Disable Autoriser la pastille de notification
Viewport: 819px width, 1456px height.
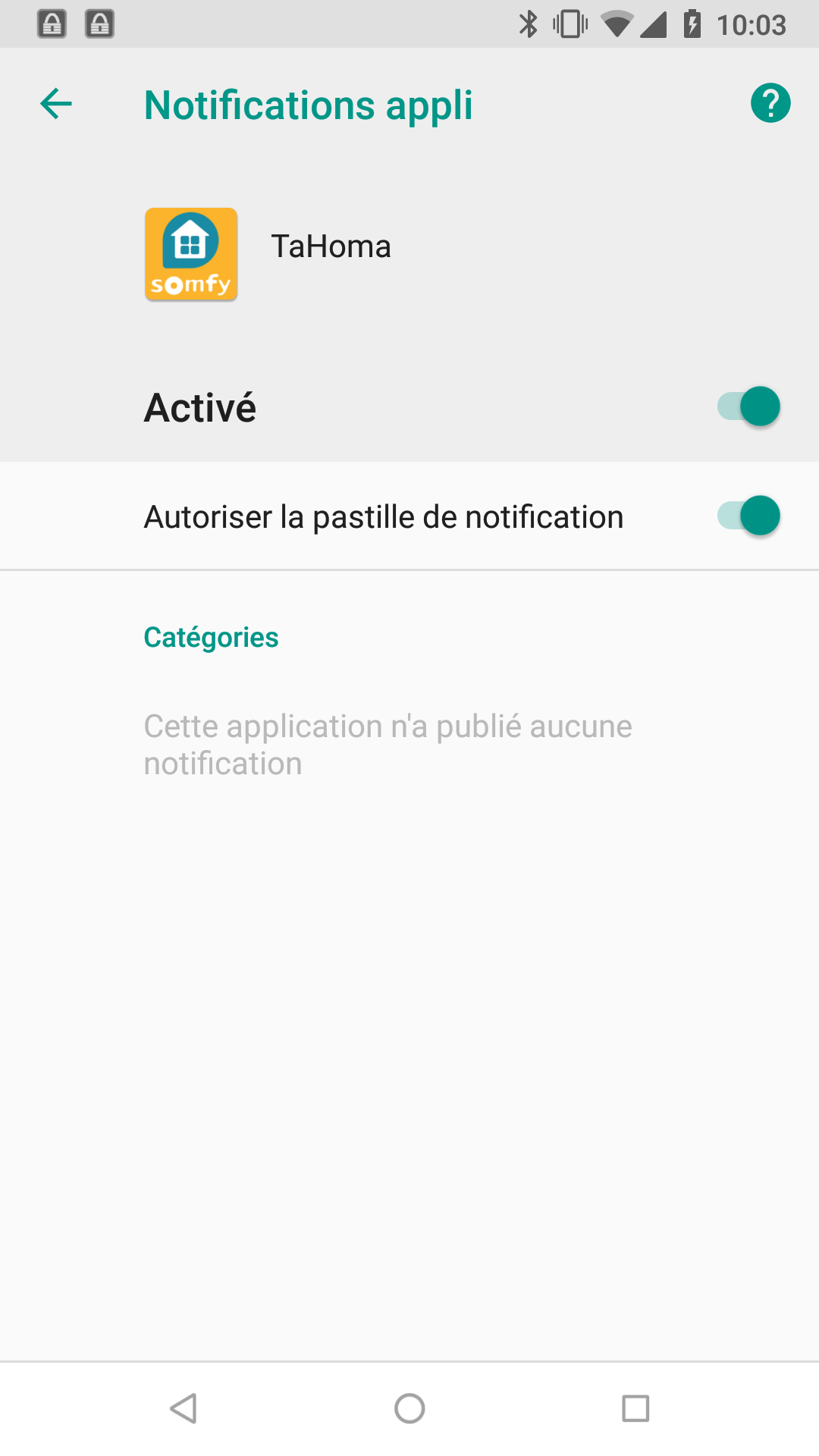pyautogui.click(x=748, y=516)
